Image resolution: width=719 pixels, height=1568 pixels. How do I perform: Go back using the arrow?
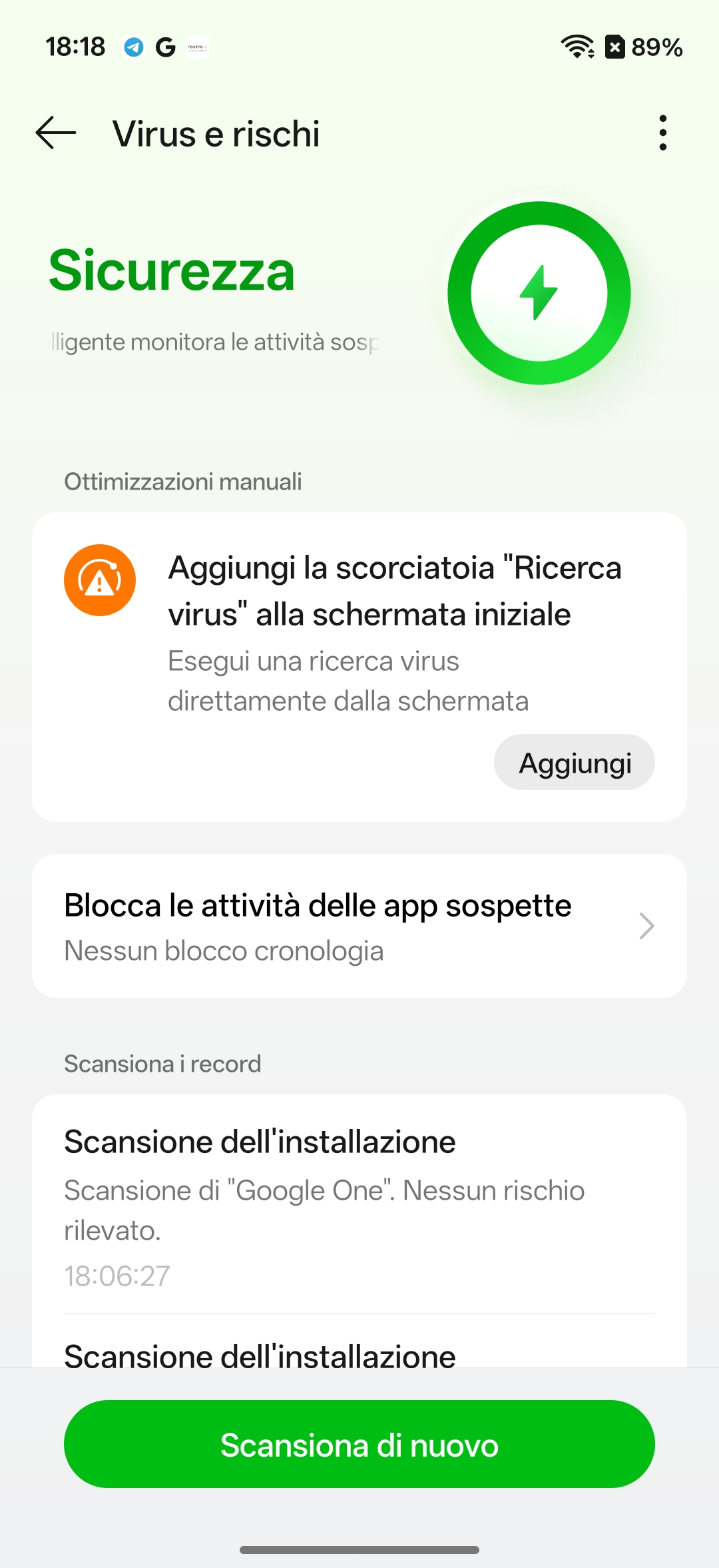pos(56,133)
